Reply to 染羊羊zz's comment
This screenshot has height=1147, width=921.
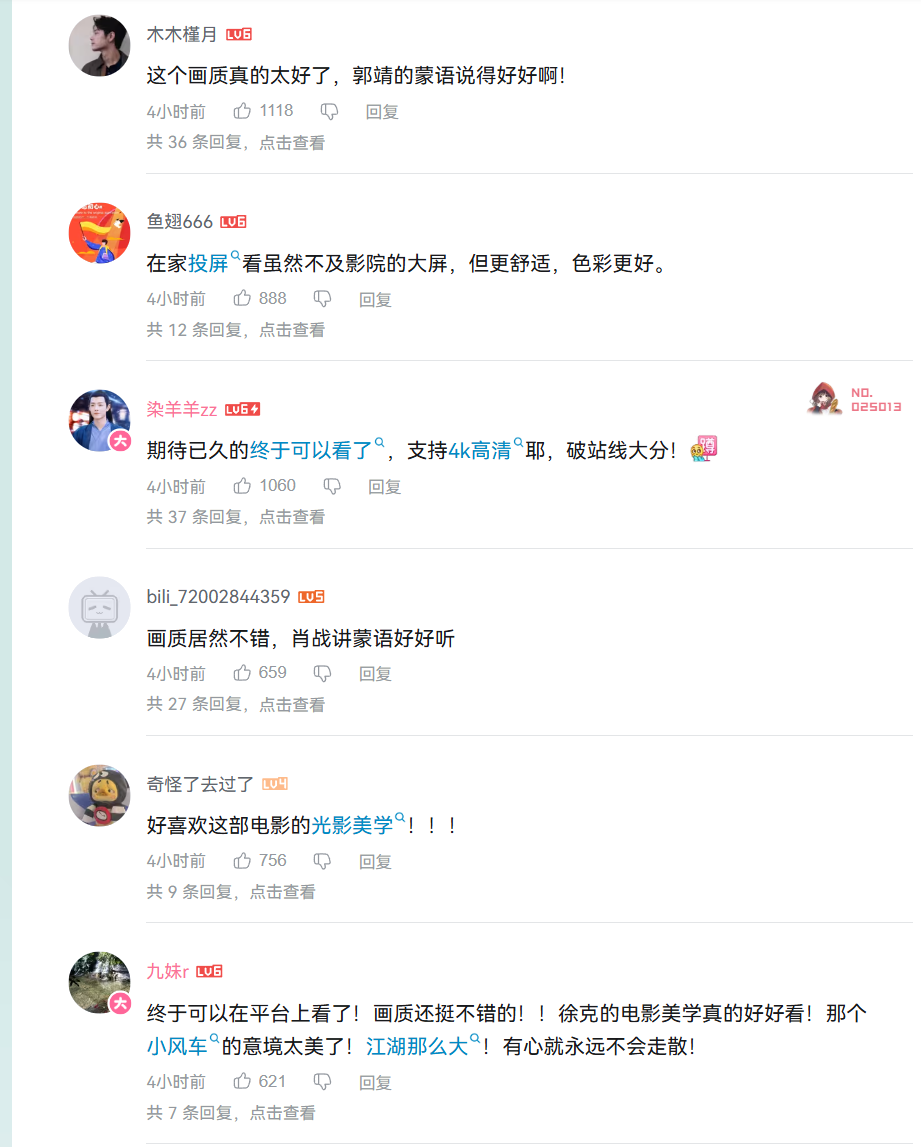tap(384, 486)
